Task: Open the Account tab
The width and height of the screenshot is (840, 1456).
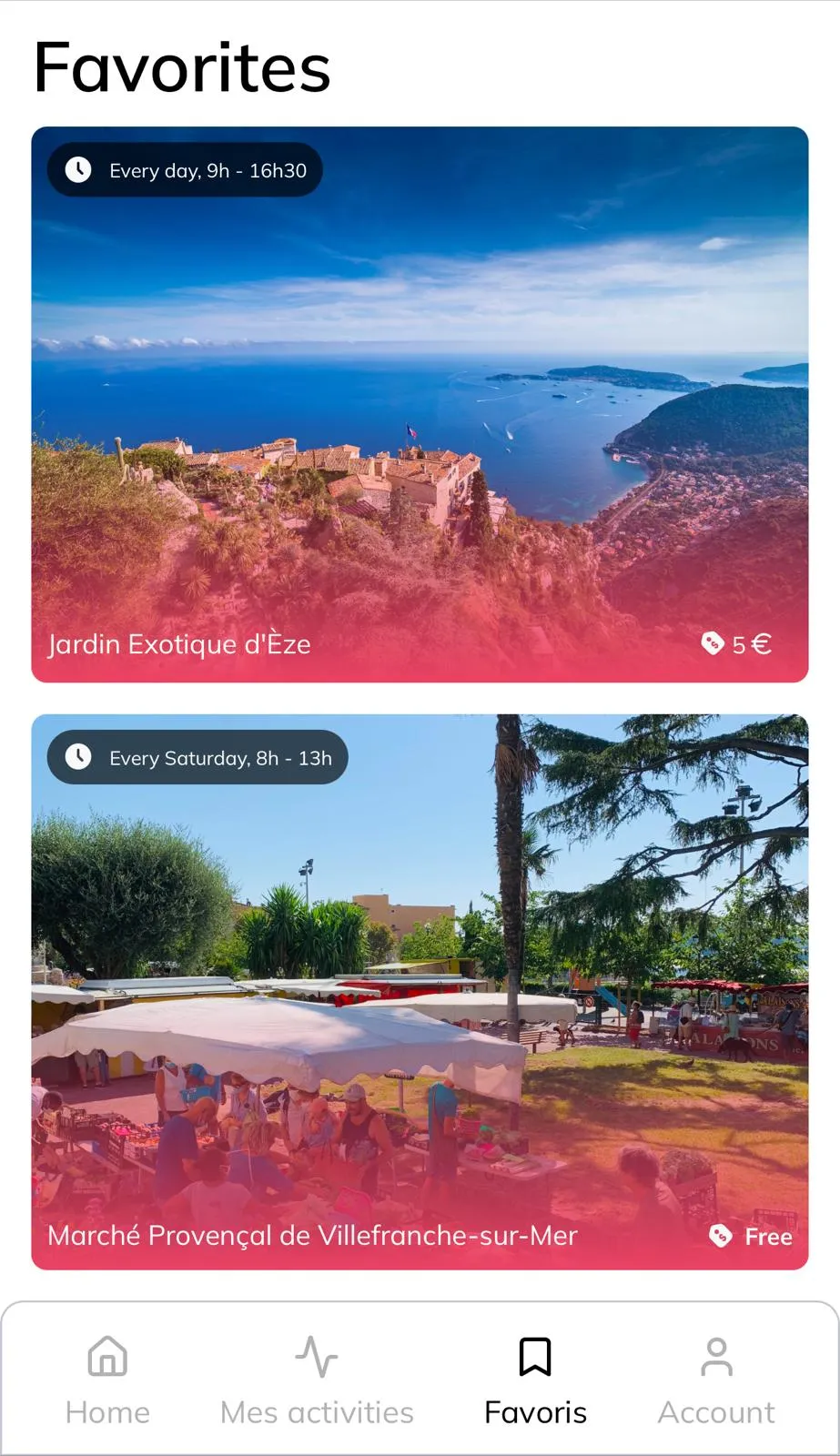Action: (x=716, y=1380)
